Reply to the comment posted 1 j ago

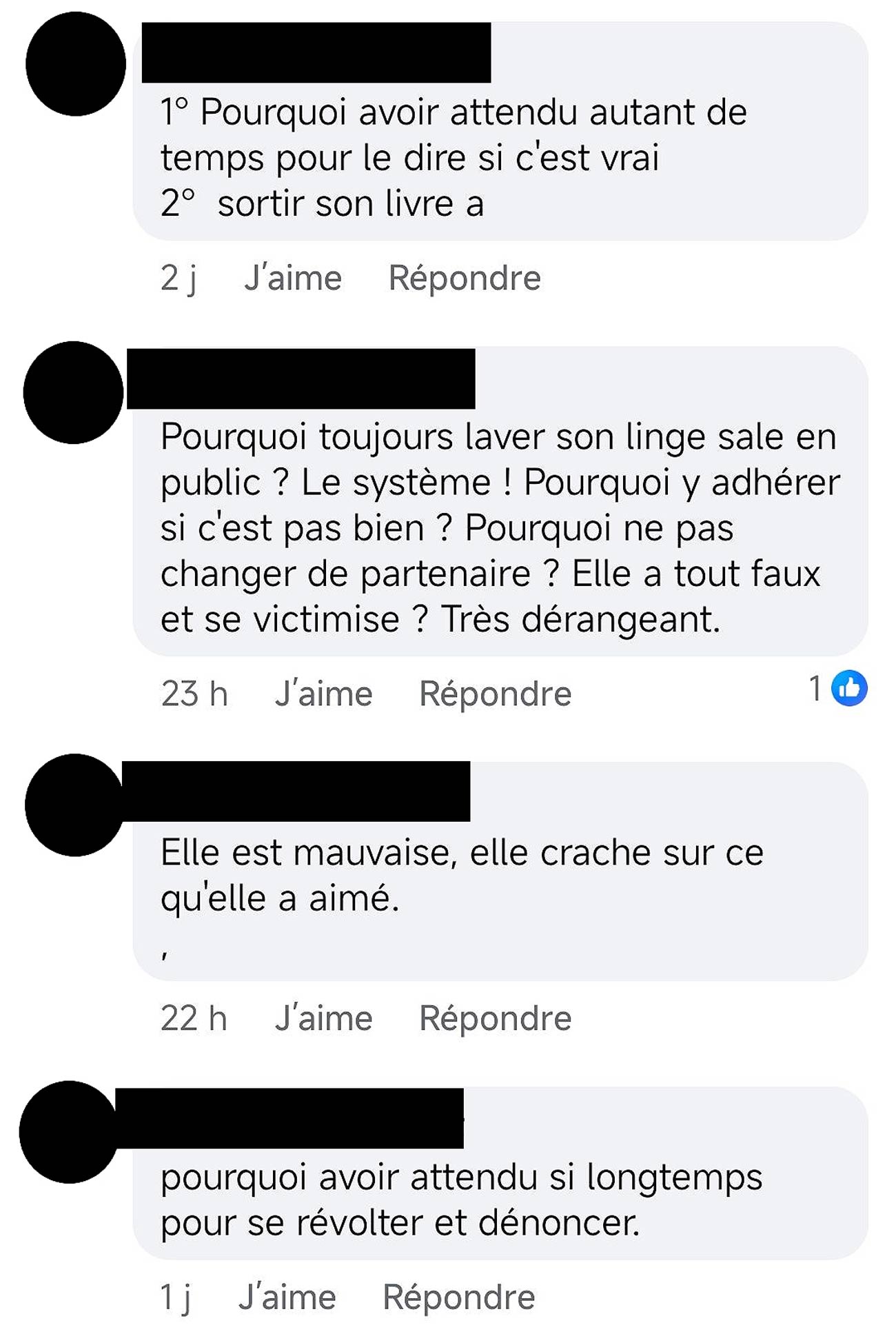tap(458, 1297)
